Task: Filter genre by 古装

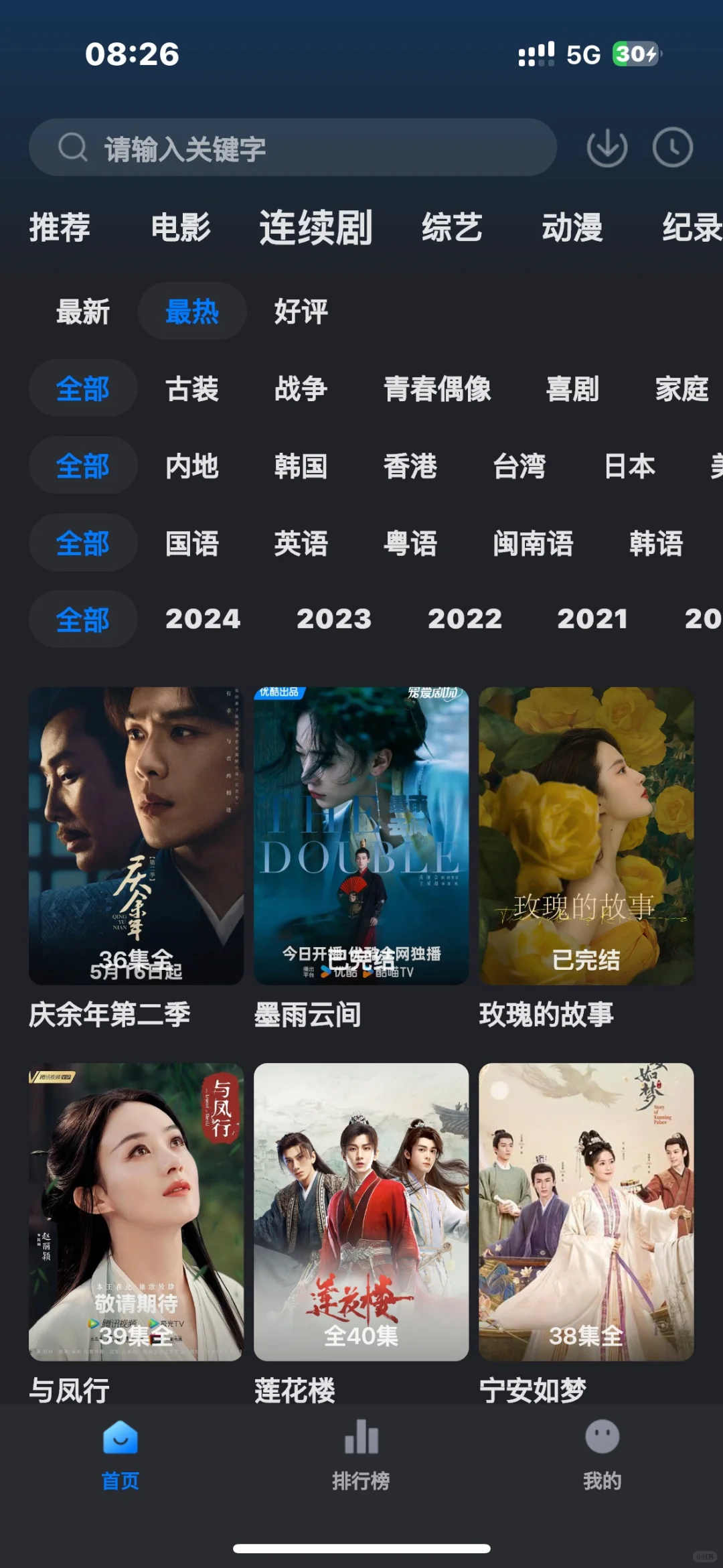Action: (192, 389)
